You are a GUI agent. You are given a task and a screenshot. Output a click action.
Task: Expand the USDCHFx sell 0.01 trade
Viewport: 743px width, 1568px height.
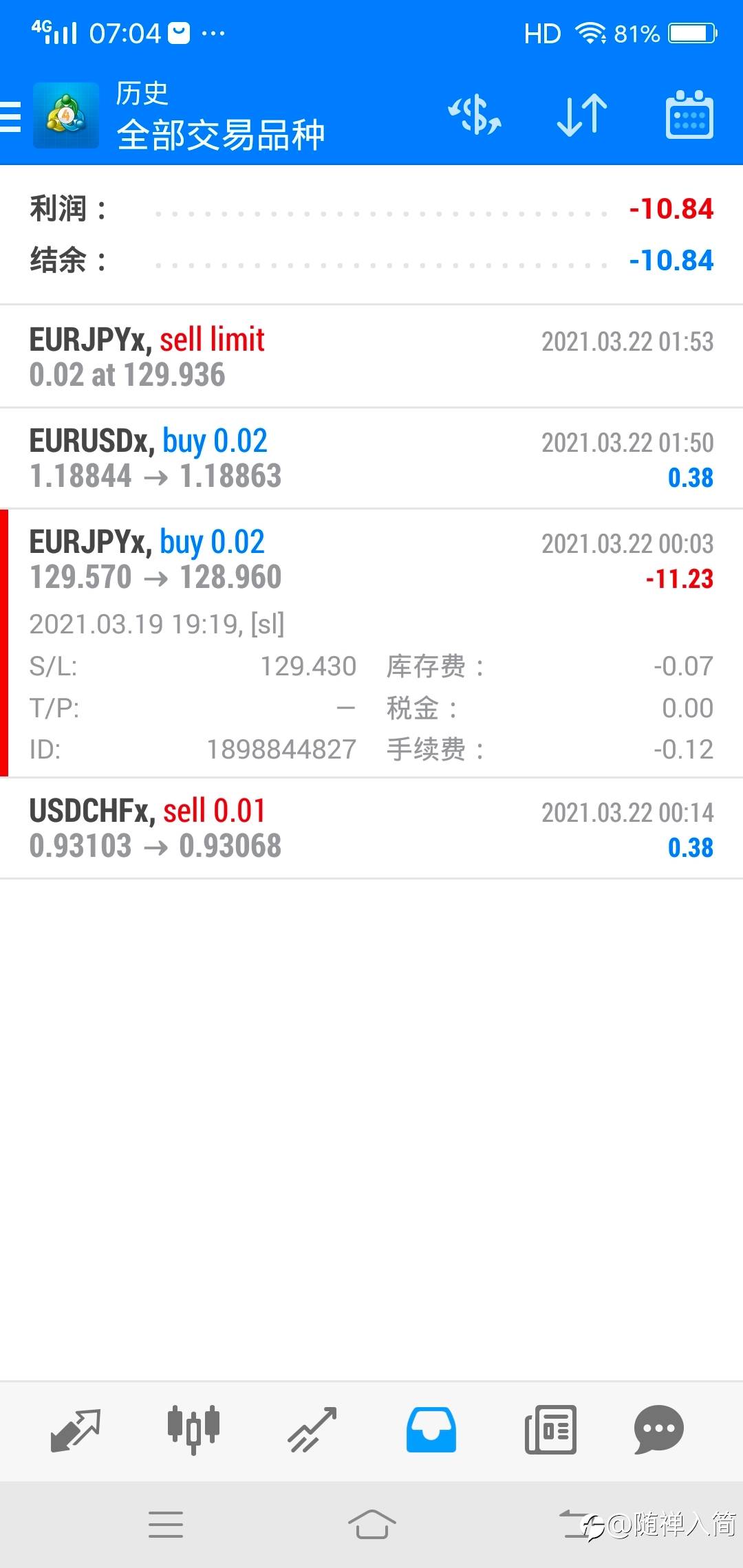point(371,828)
